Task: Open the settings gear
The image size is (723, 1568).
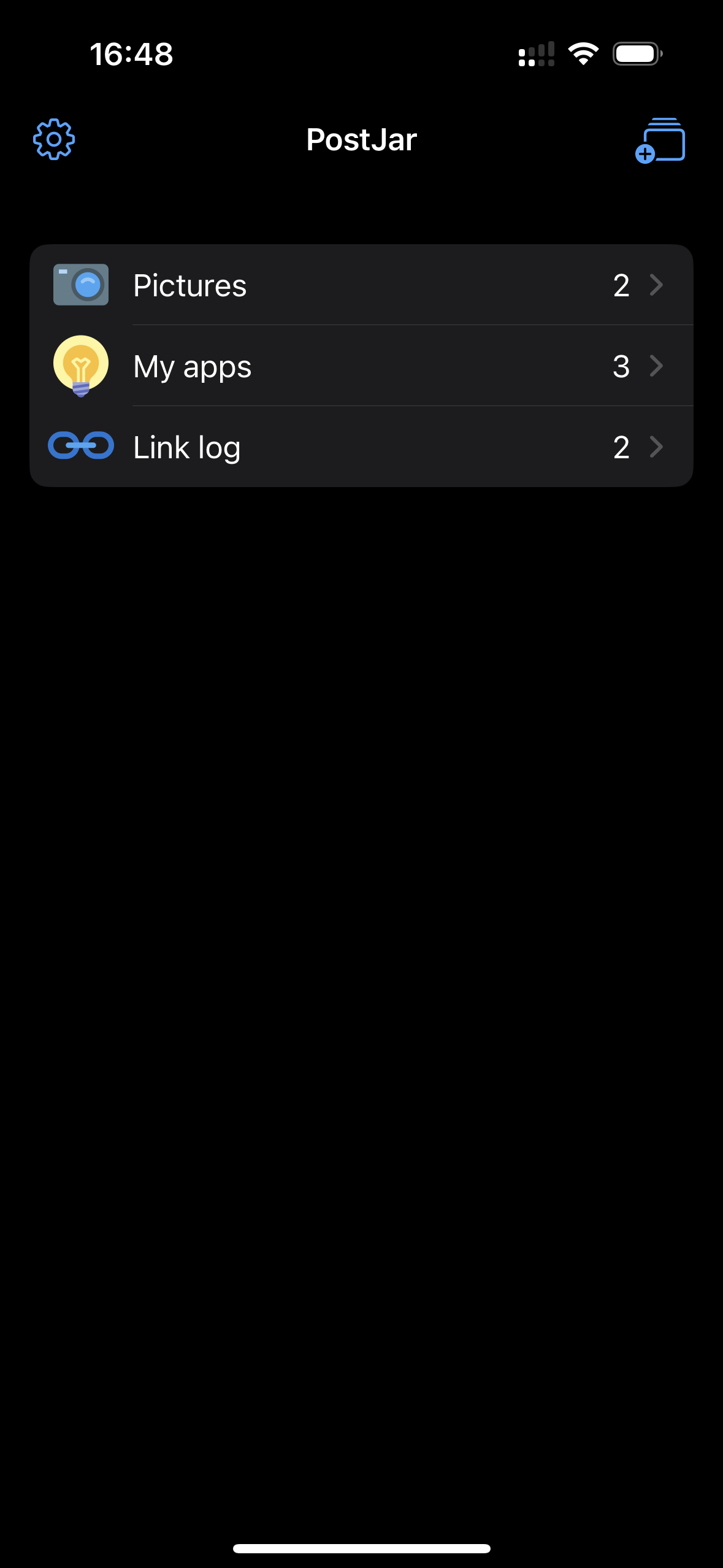Action: pyautogui.click(x=54, y=139)
